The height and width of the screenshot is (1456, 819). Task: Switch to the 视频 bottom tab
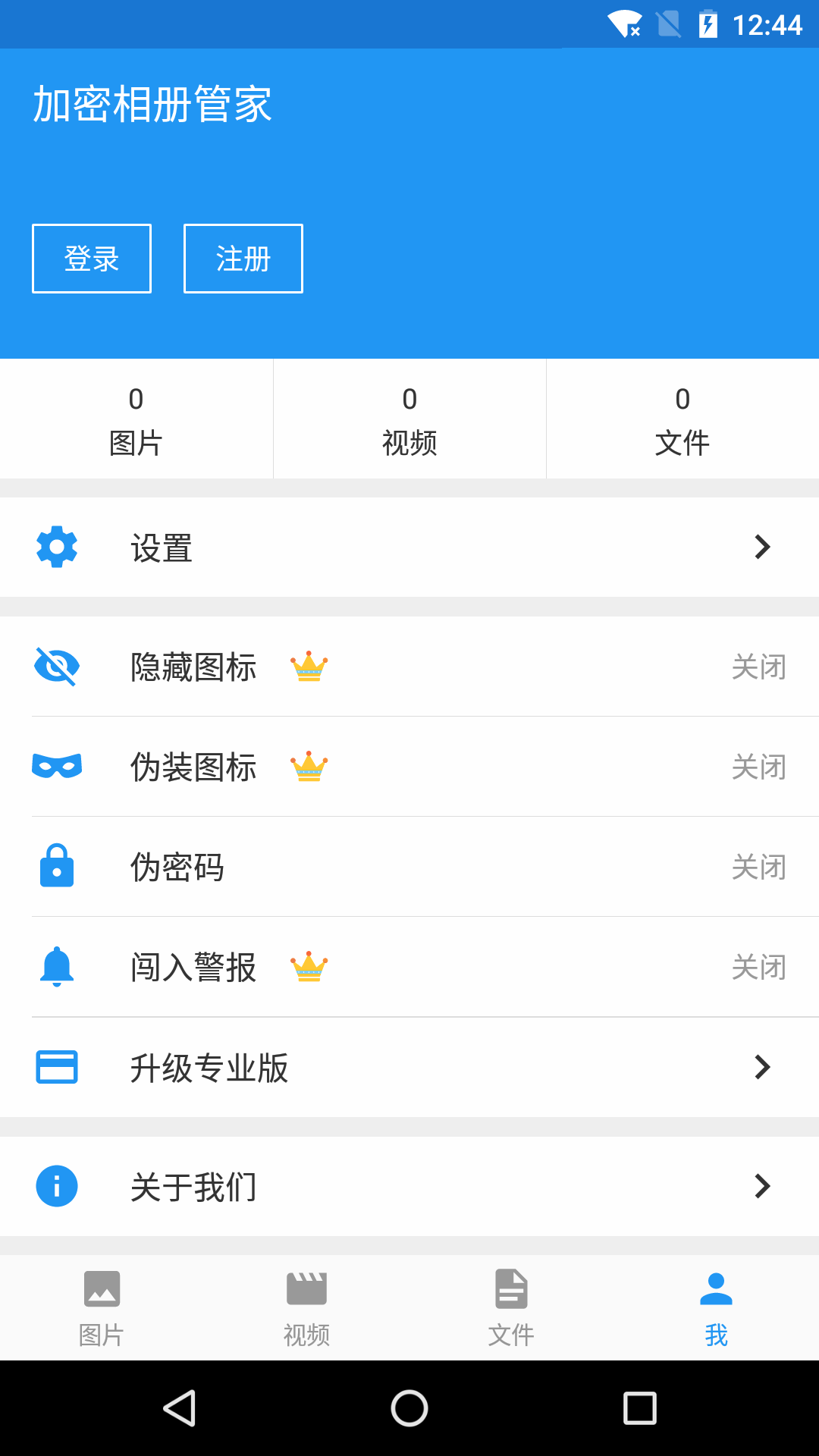307,1308
